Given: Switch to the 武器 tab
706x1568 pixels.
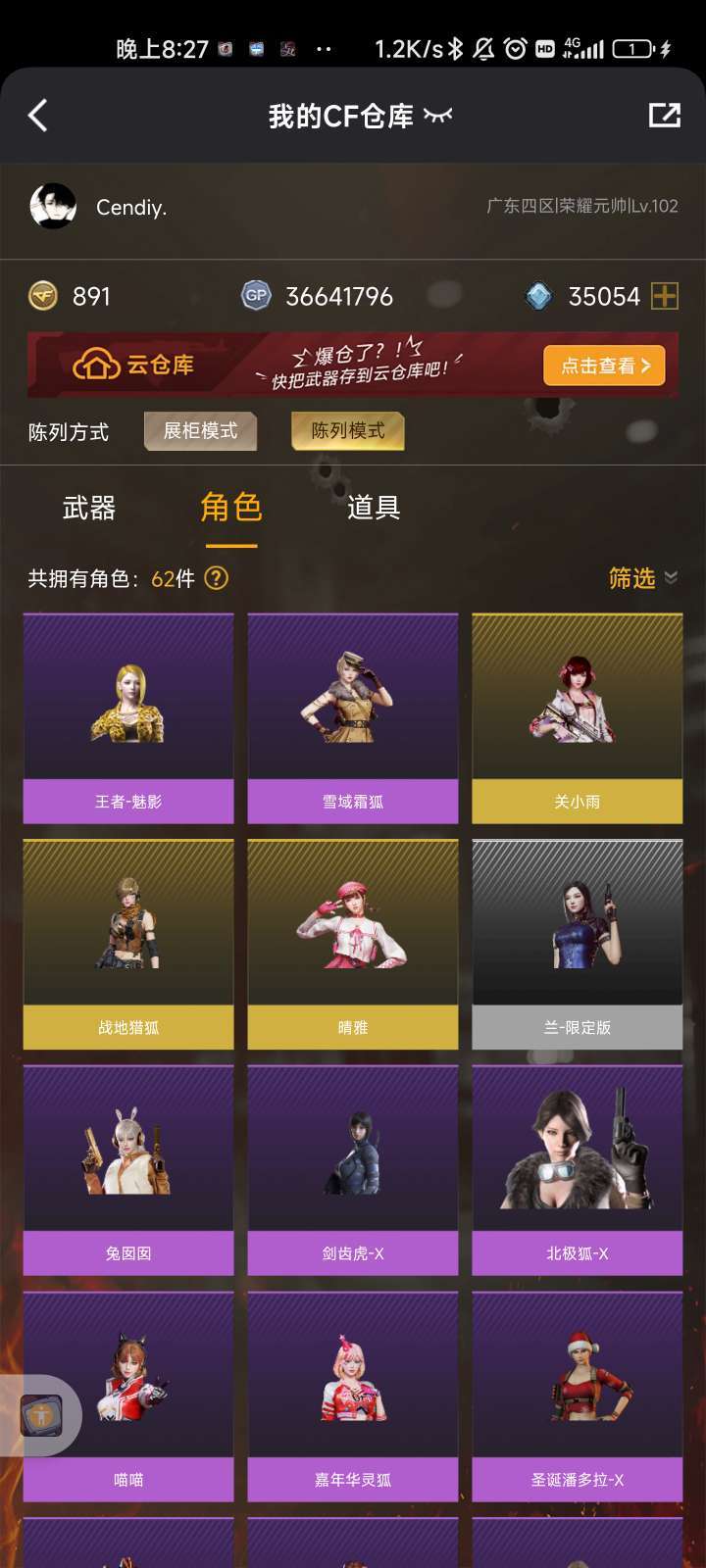Looking at the screenshot, I should 89,508.
